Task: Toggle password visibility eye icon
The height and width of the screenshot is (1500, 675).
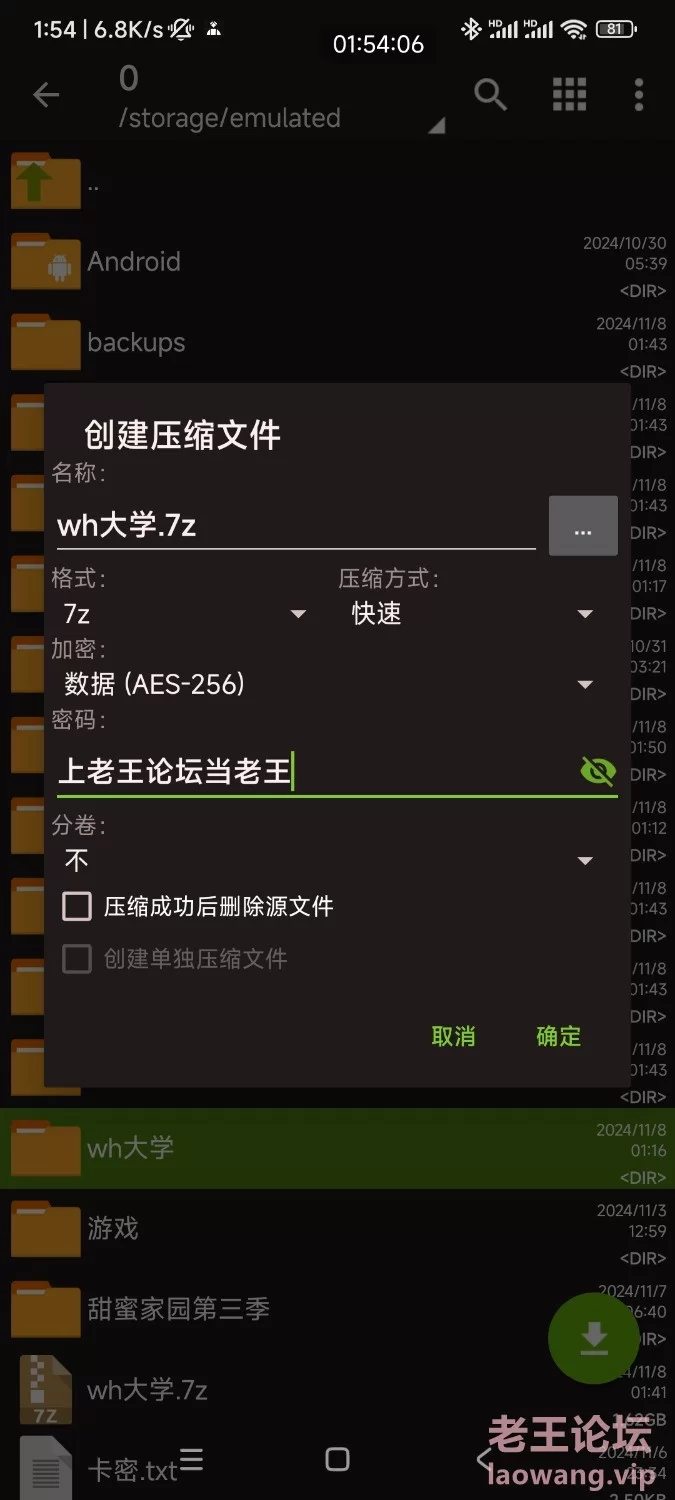Action: point(598,771)
